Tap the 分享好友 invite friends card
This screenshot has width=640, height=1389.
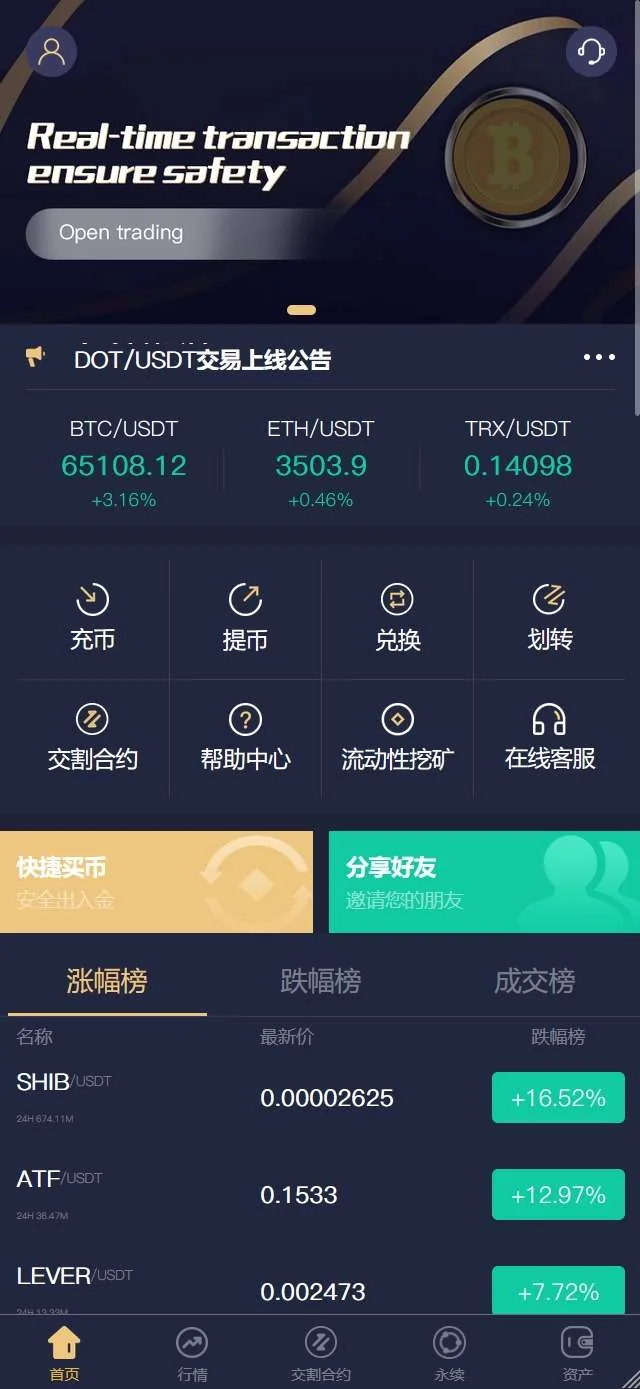(484, 882)
